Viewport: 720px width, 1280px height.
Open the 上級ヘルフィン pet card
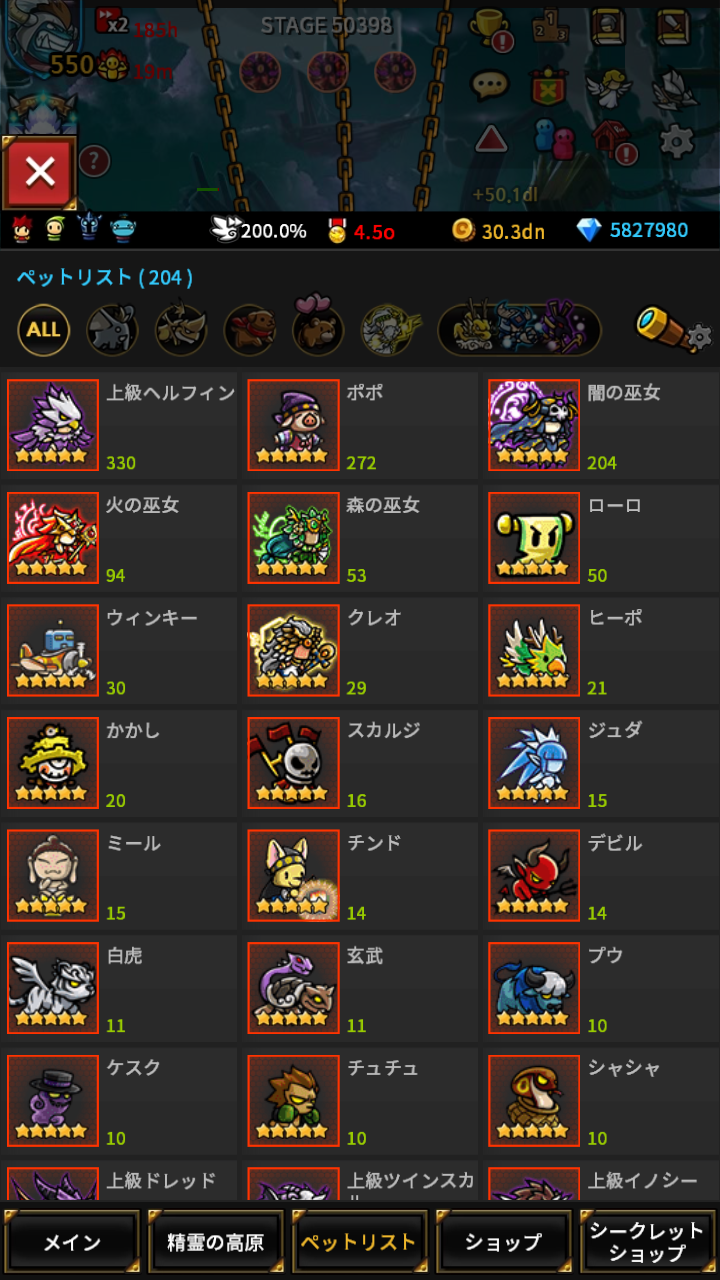coord(122,425)
